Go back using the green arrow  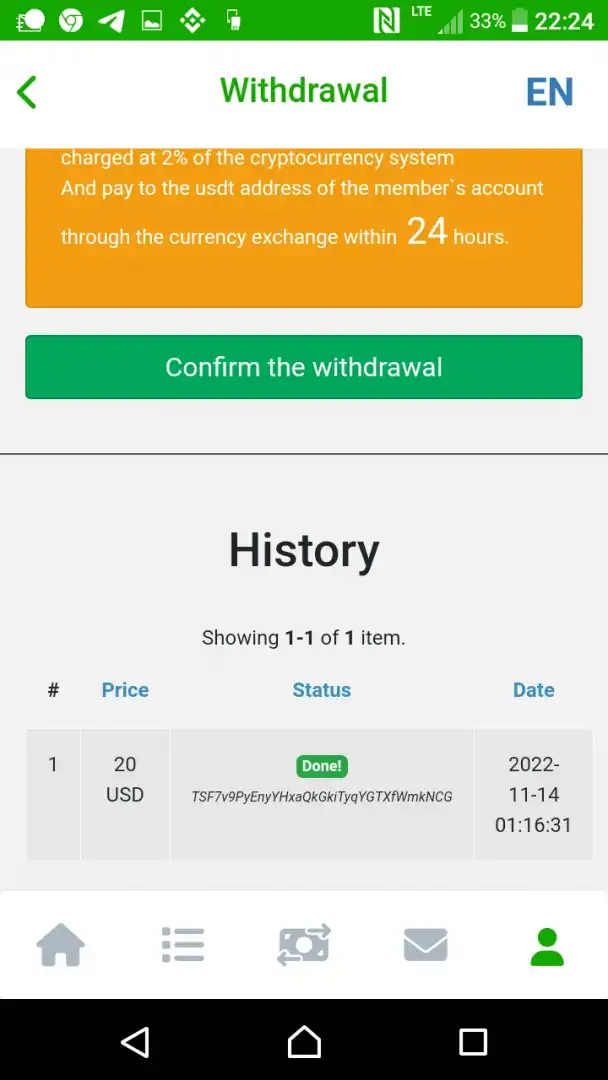coord(27,92)
